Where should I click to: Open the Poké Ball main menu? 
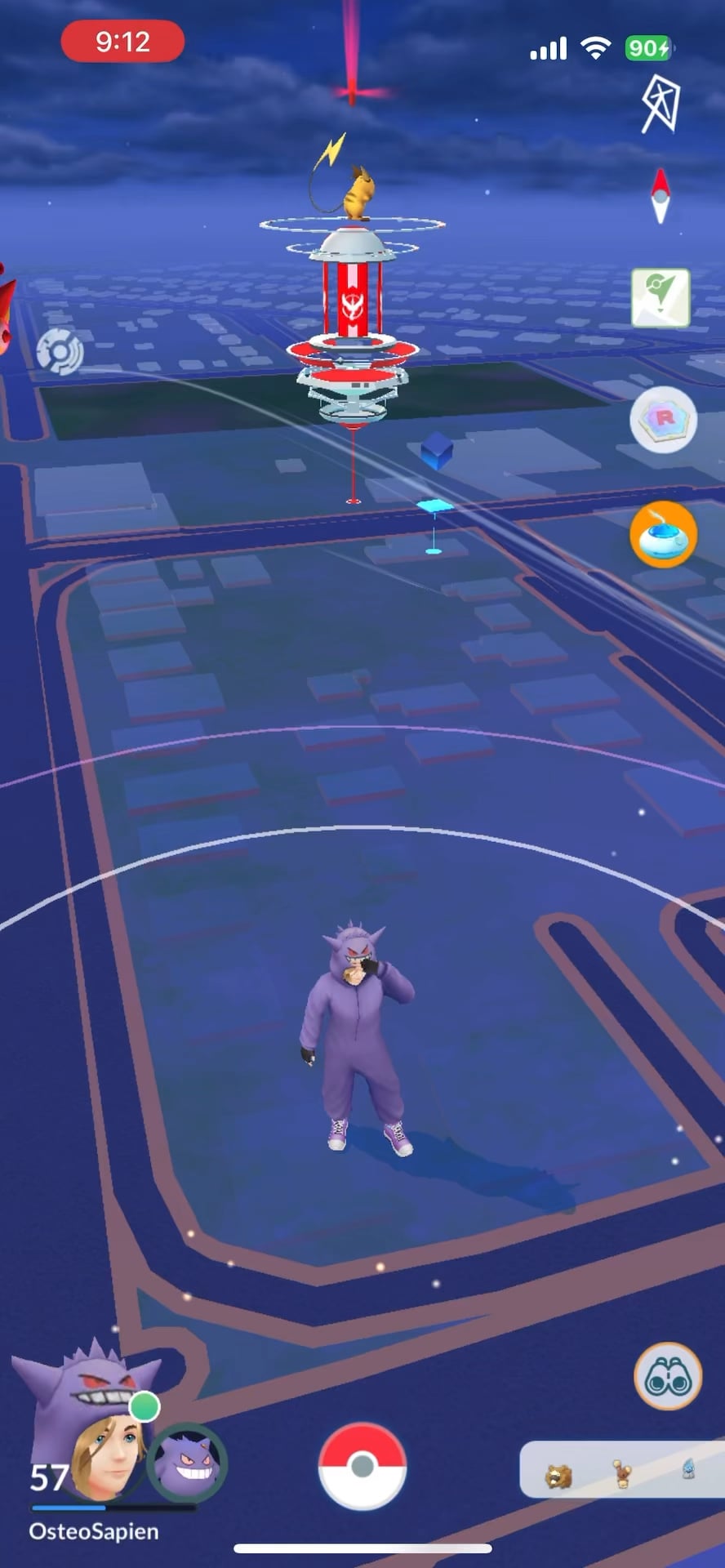click(362, 1467)
